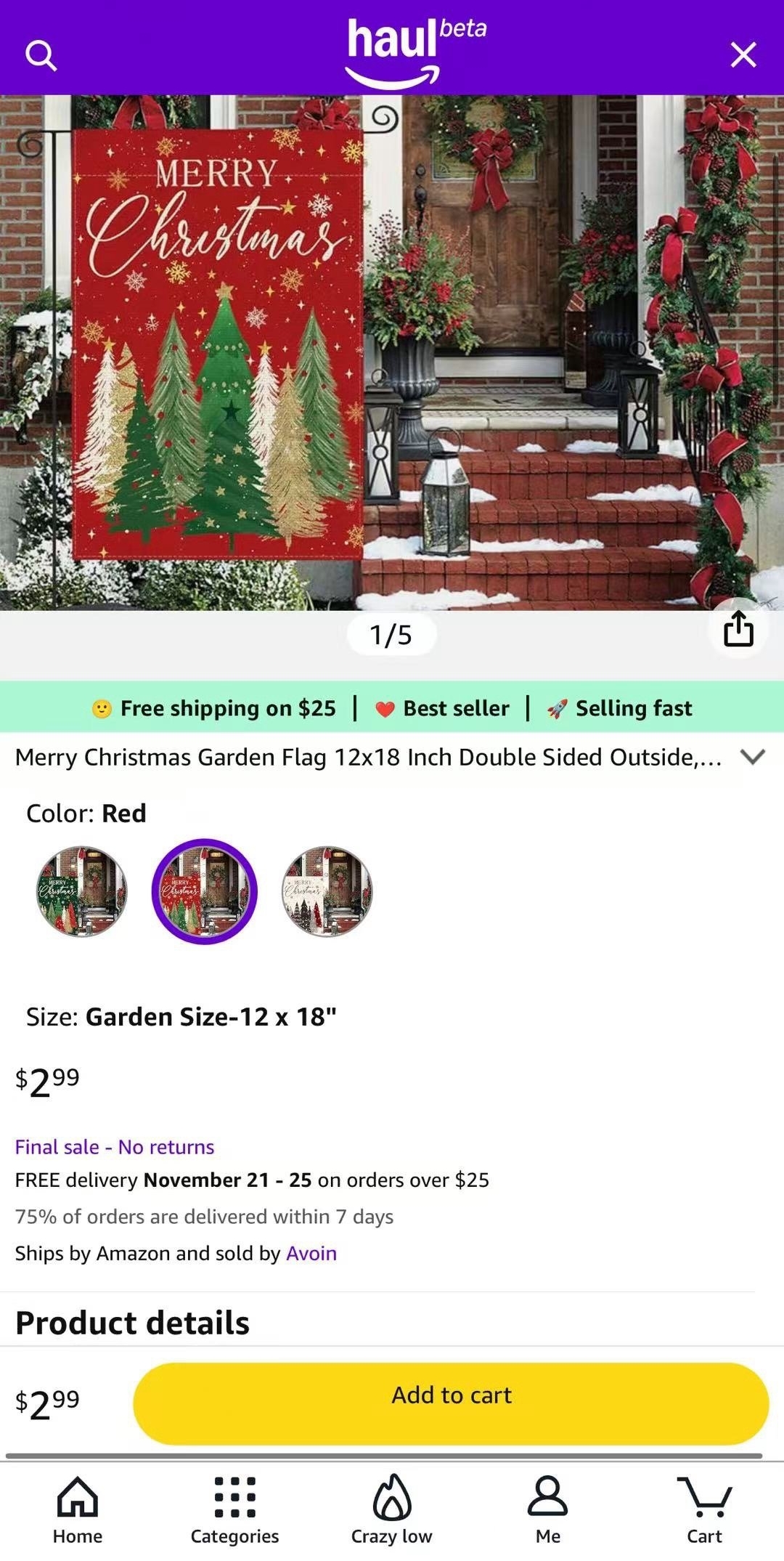Screen dimensions: 784x1561
Task: View the Cart tab
Action: pos(704,1509)
